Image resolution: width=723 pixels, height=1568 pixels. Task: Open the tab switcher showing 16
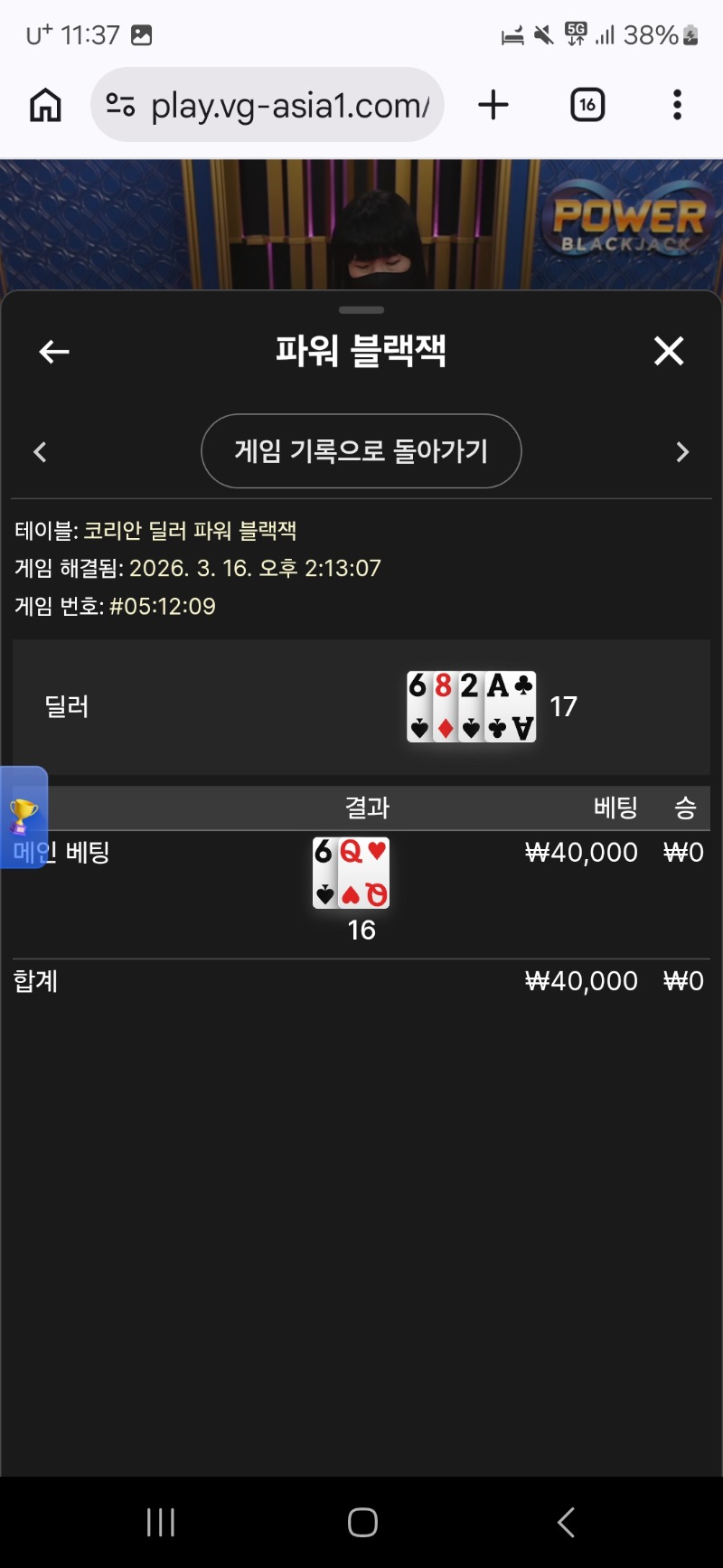(587, 105)
